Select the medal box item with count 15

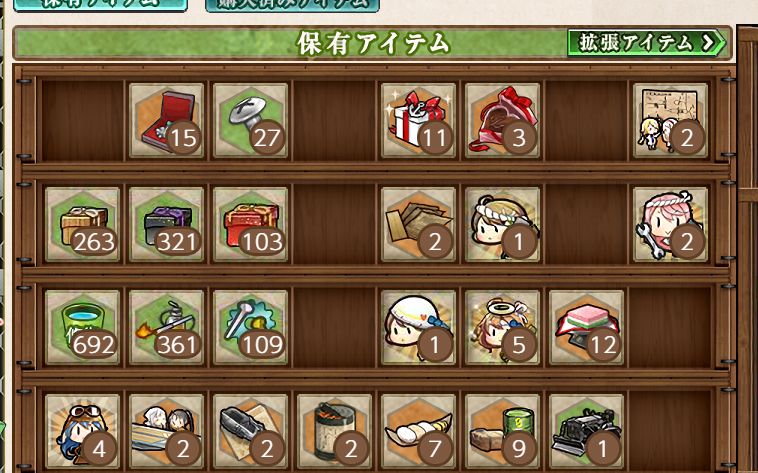click(x=166, y=120)
